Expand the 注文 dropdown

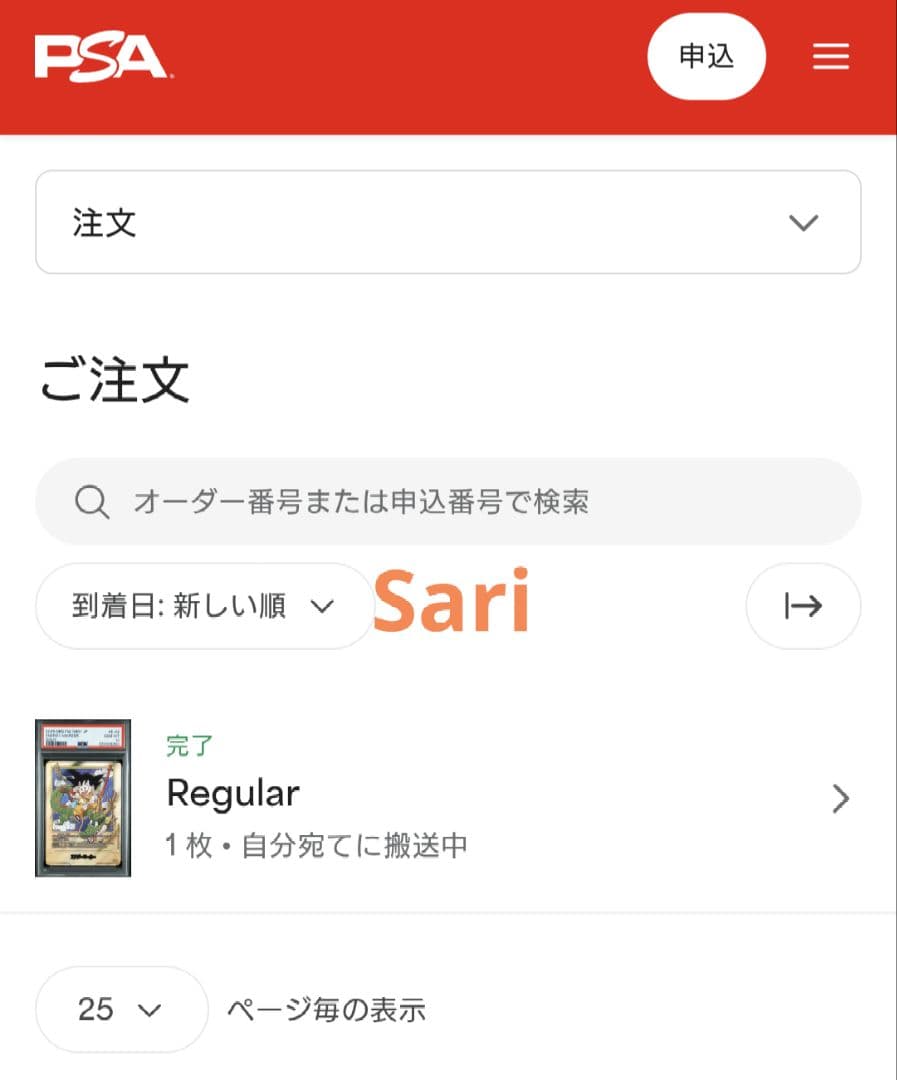pyautogui.click(x=448, y=222)
